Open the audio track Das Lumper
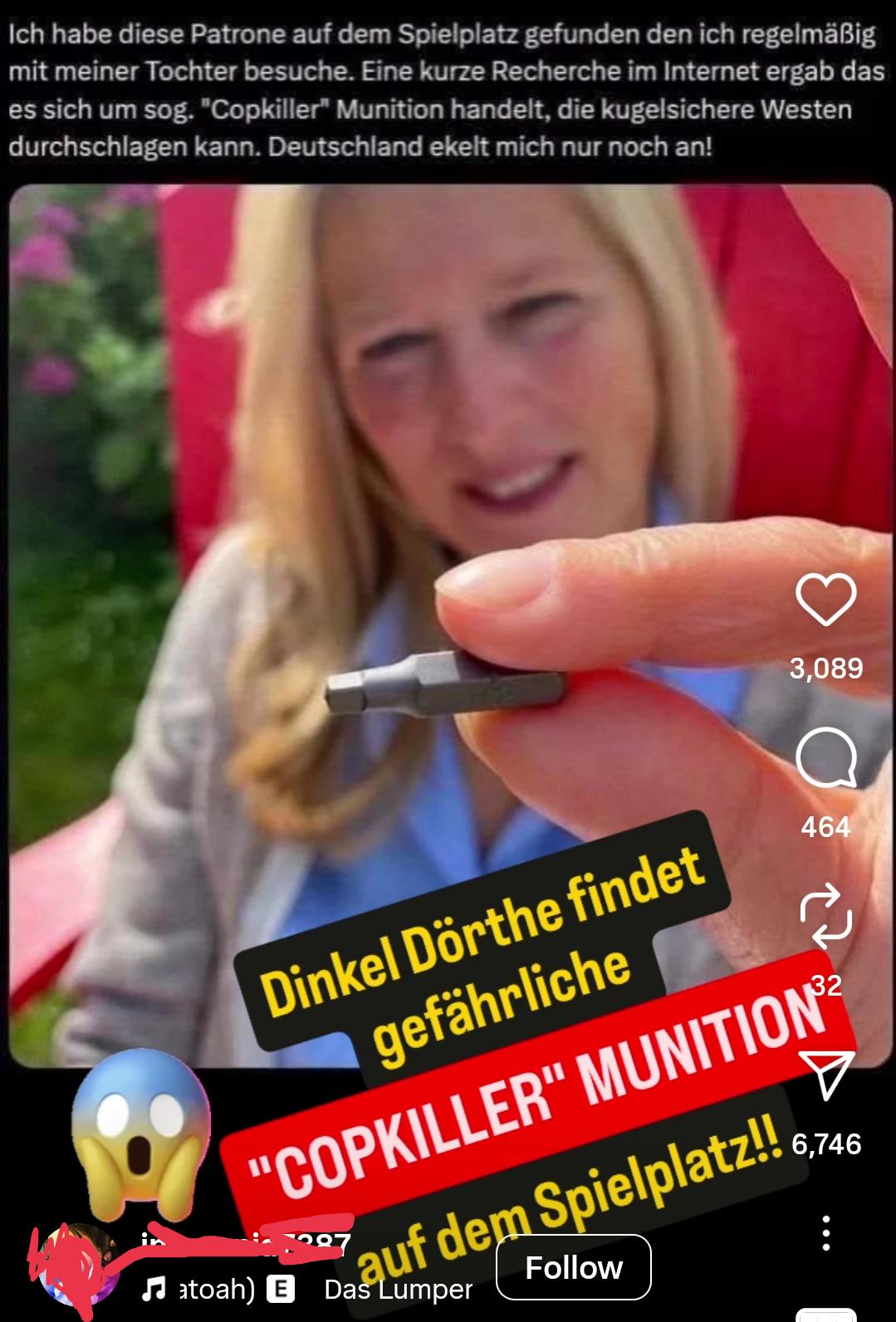 point(397,1289)
